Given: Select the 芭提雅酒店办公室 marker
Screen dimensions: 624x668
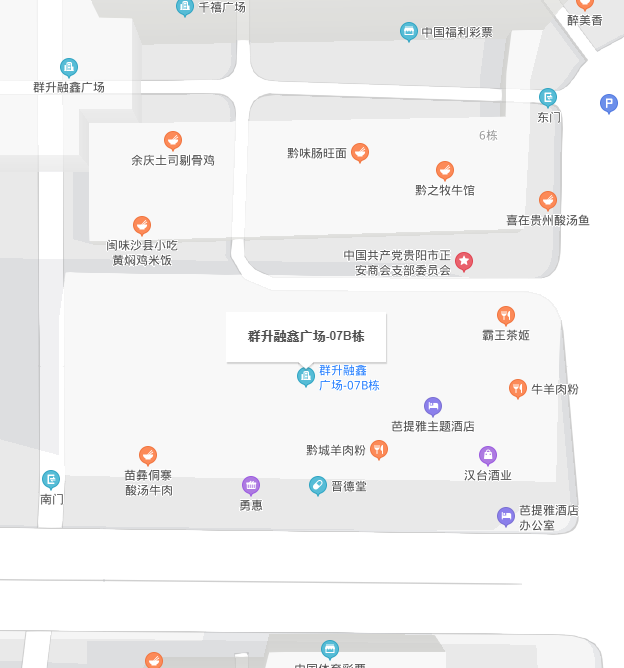Looking at the screenshot, I should (506, 516).
